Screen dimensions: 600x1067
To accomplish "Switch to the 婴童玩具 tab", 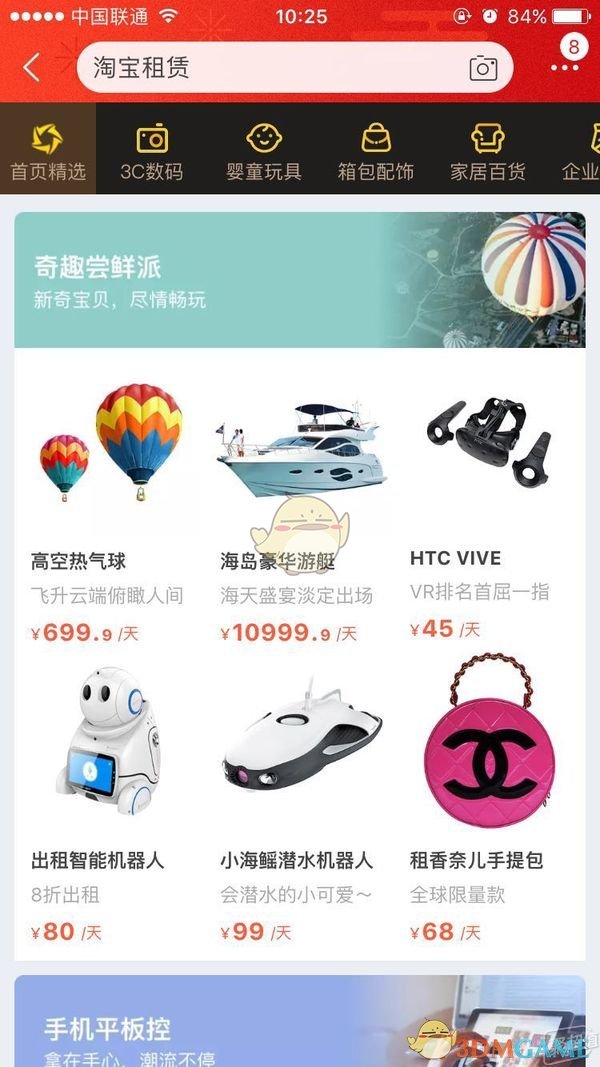I will (x=264, y=151).
